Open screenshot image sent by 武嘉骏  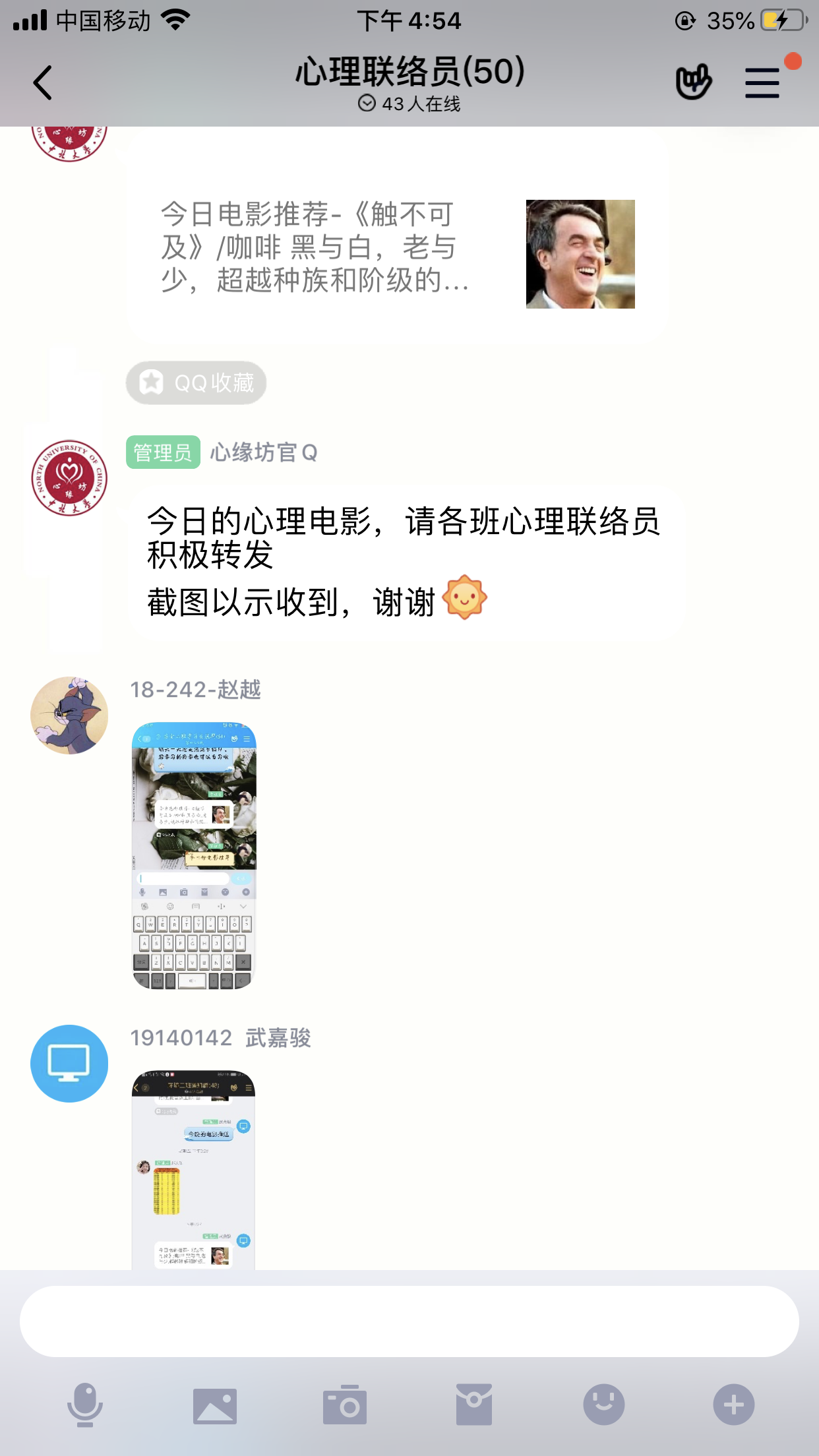point(194,1169)
